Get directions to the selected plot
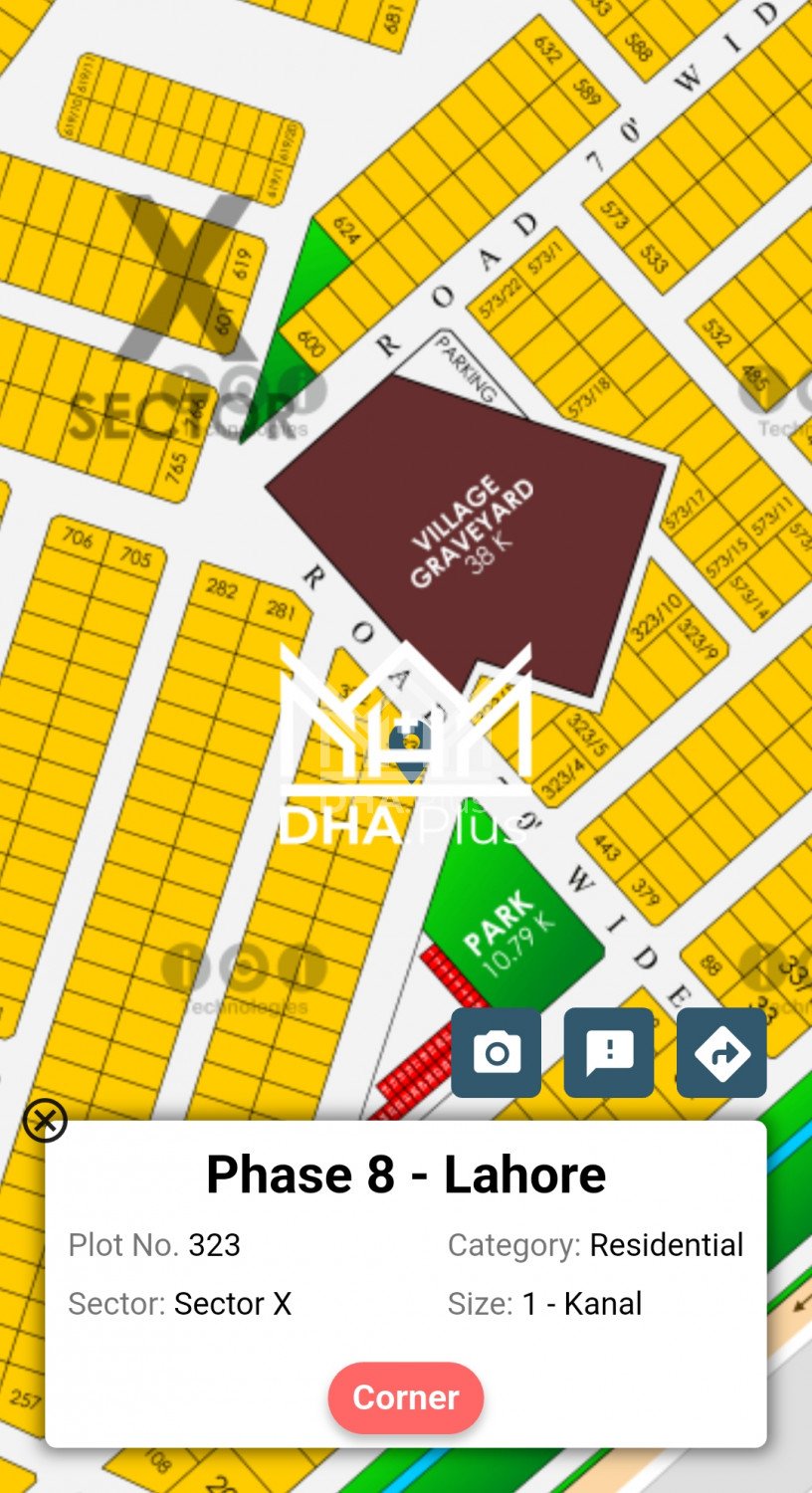 721,1052
